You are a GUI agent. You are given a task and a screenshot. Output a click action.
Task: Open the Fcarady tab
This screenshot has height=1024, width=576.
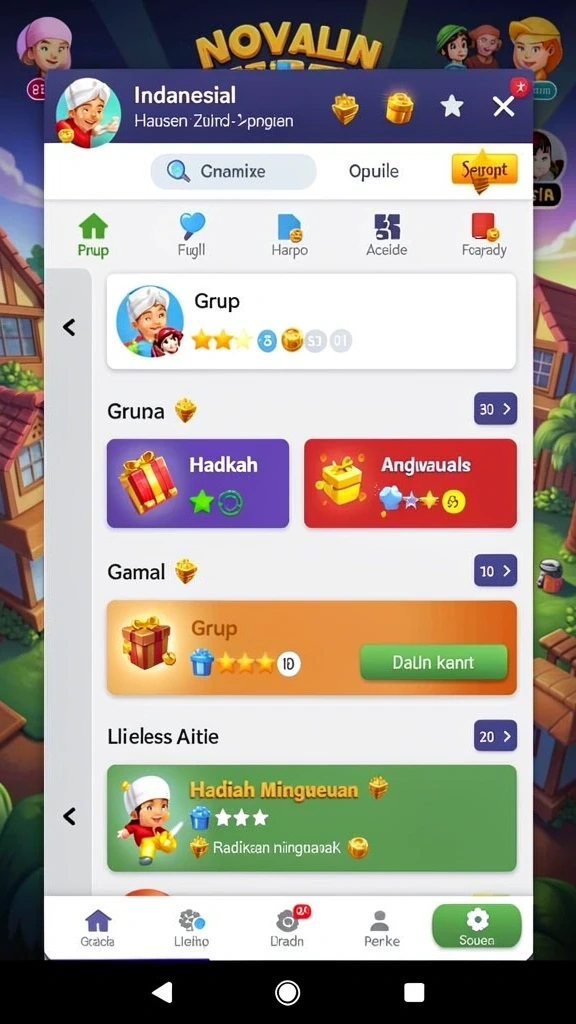click(484, 236)
